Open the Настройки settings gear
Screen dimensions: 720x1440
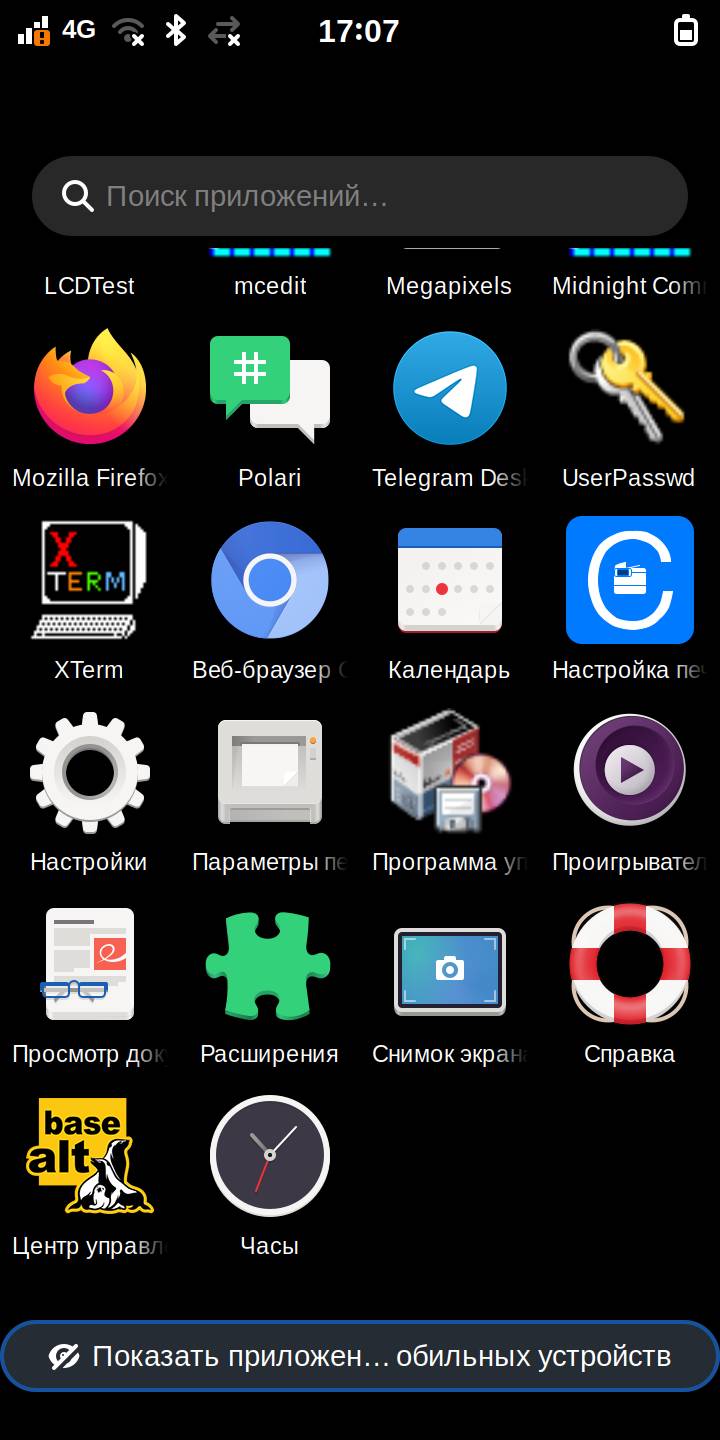pos(90,772)
